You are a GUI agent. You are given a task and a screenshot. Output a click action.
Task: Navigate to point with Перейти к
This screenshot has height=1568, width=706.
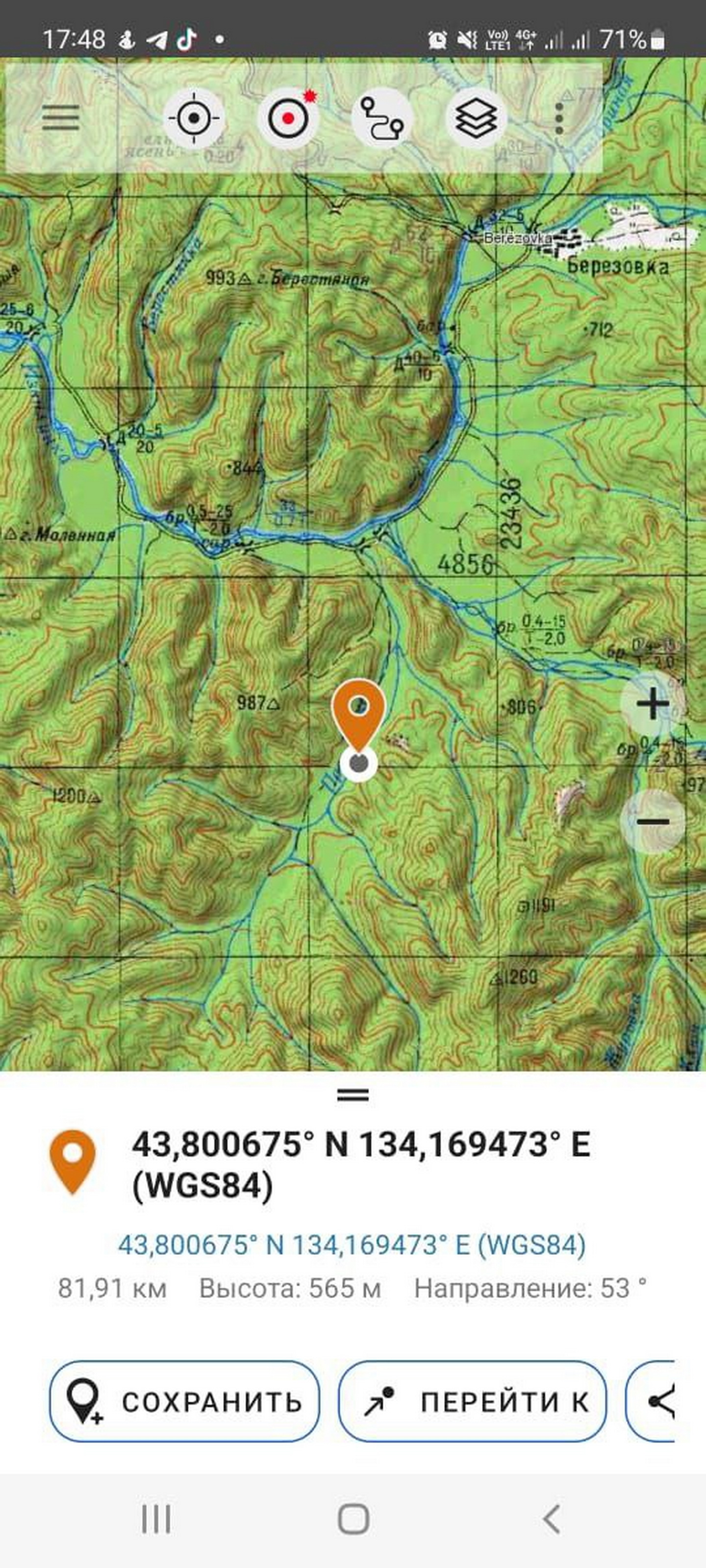(x=473, y=1402)
